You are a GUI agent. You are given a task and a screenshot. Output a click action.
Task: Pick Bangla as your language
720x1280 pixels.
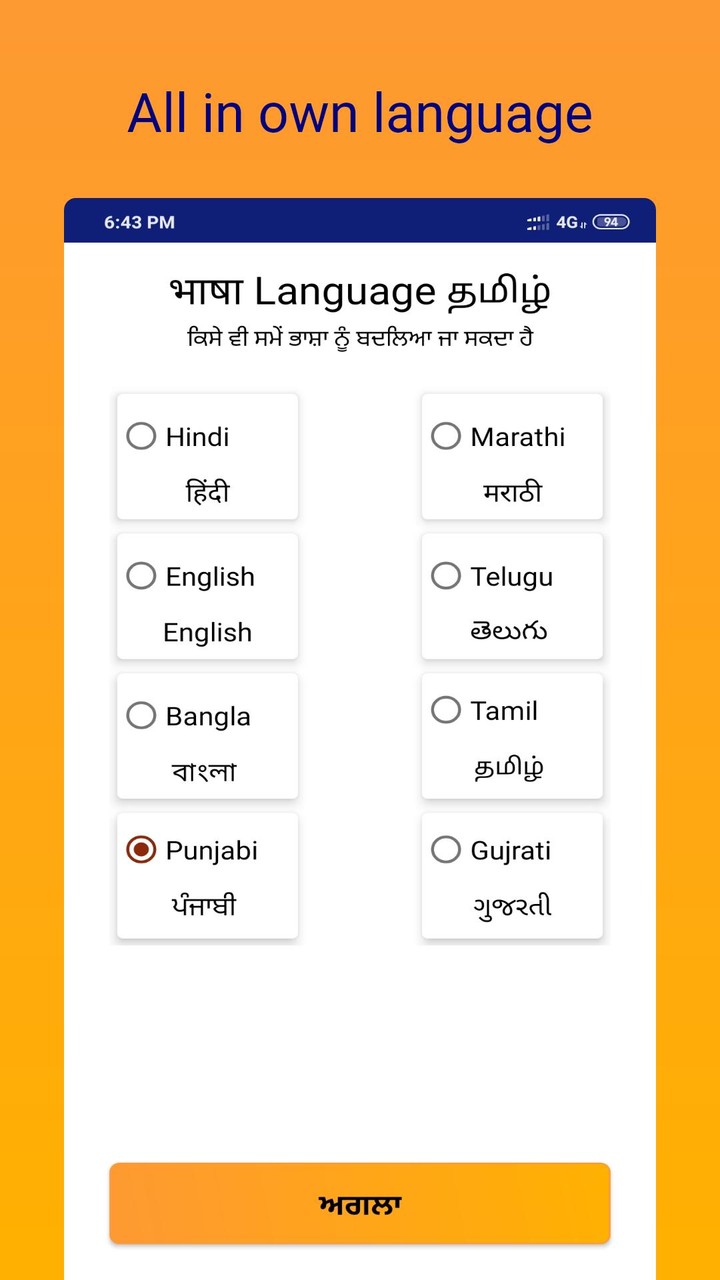click(140, 716)
